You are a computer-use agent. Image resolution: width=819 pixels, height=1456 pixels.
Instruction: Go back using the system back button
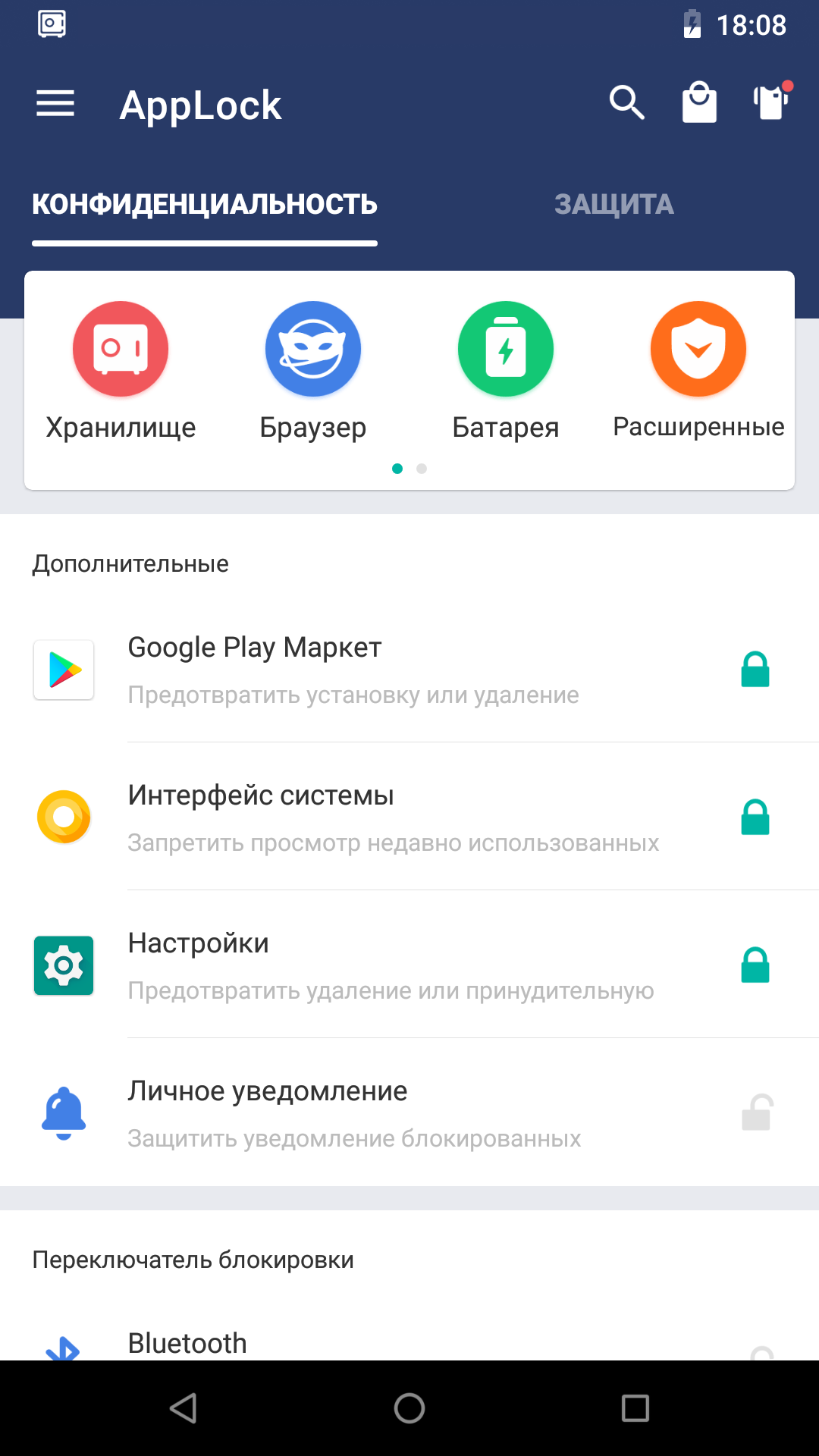184,1408
